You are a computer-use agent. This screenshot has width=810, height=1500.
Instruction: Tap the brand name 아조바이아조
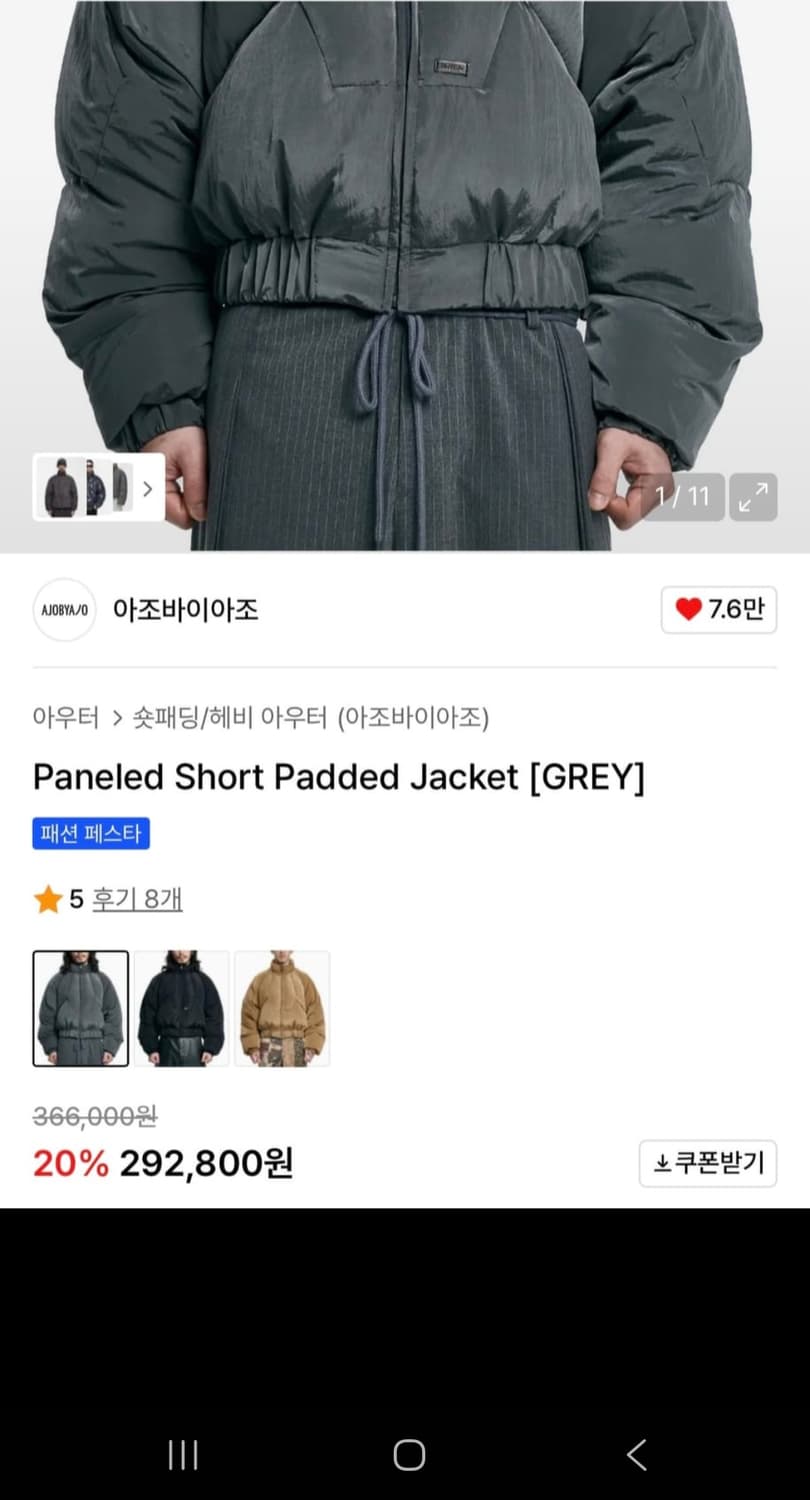tap(186, 610)
